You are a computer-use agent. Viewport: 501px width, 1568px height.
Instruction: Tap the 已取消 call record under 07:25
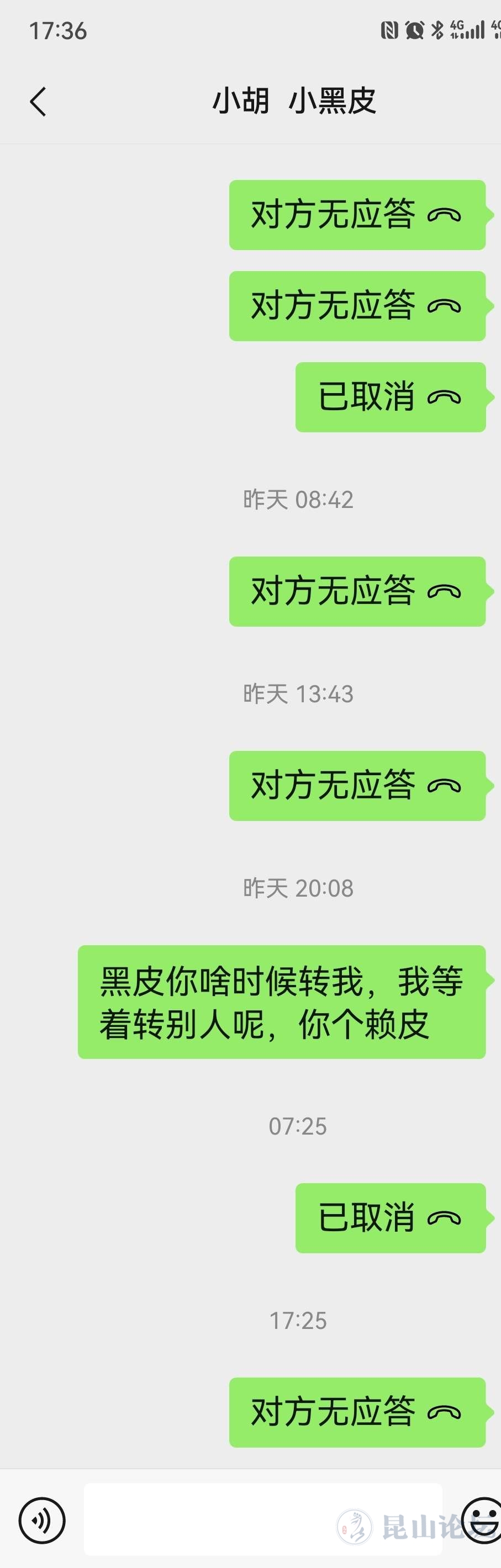390,1218
